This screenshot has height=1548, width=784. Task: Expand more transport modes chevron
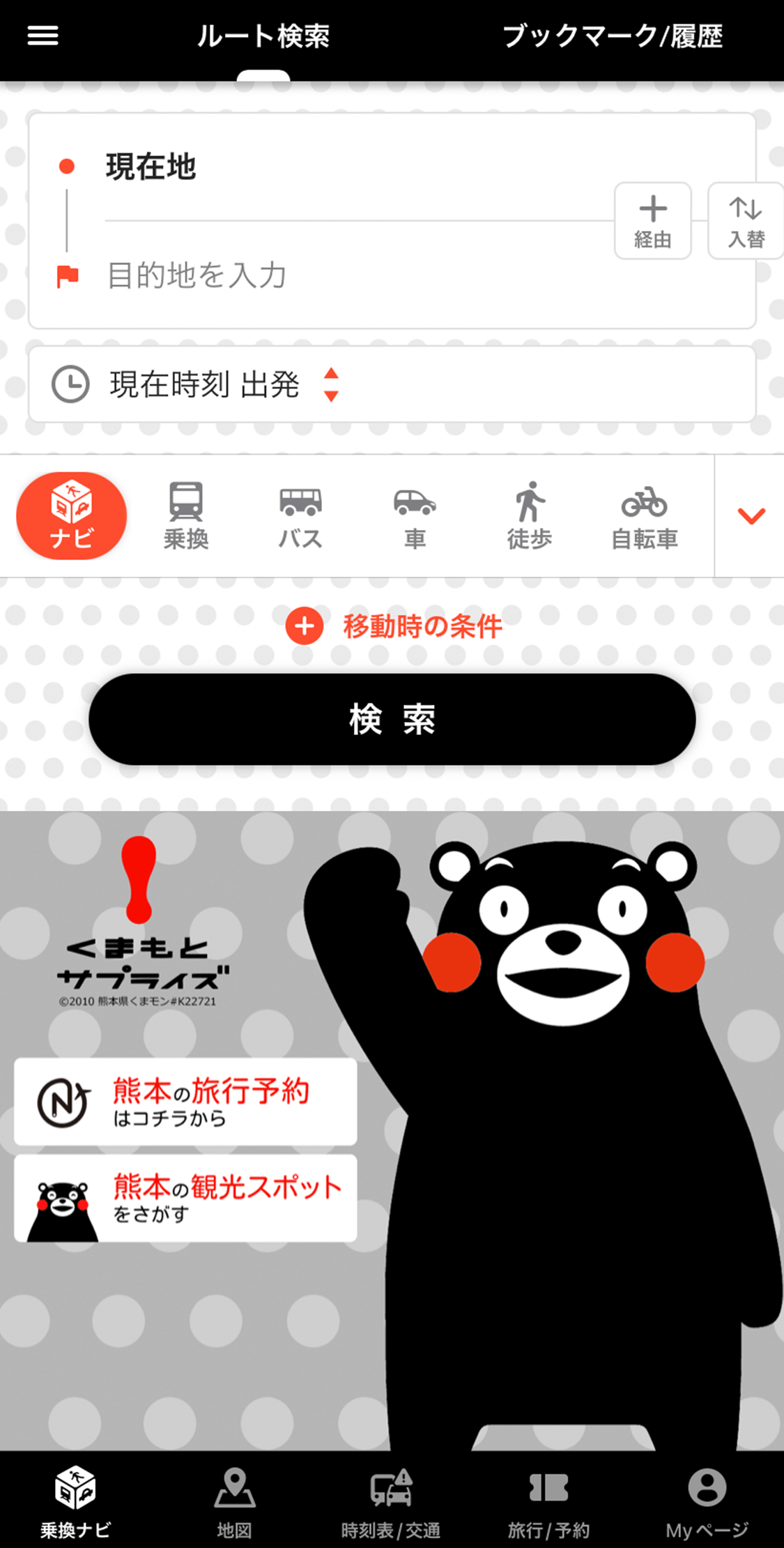click(x=751, y=516)
